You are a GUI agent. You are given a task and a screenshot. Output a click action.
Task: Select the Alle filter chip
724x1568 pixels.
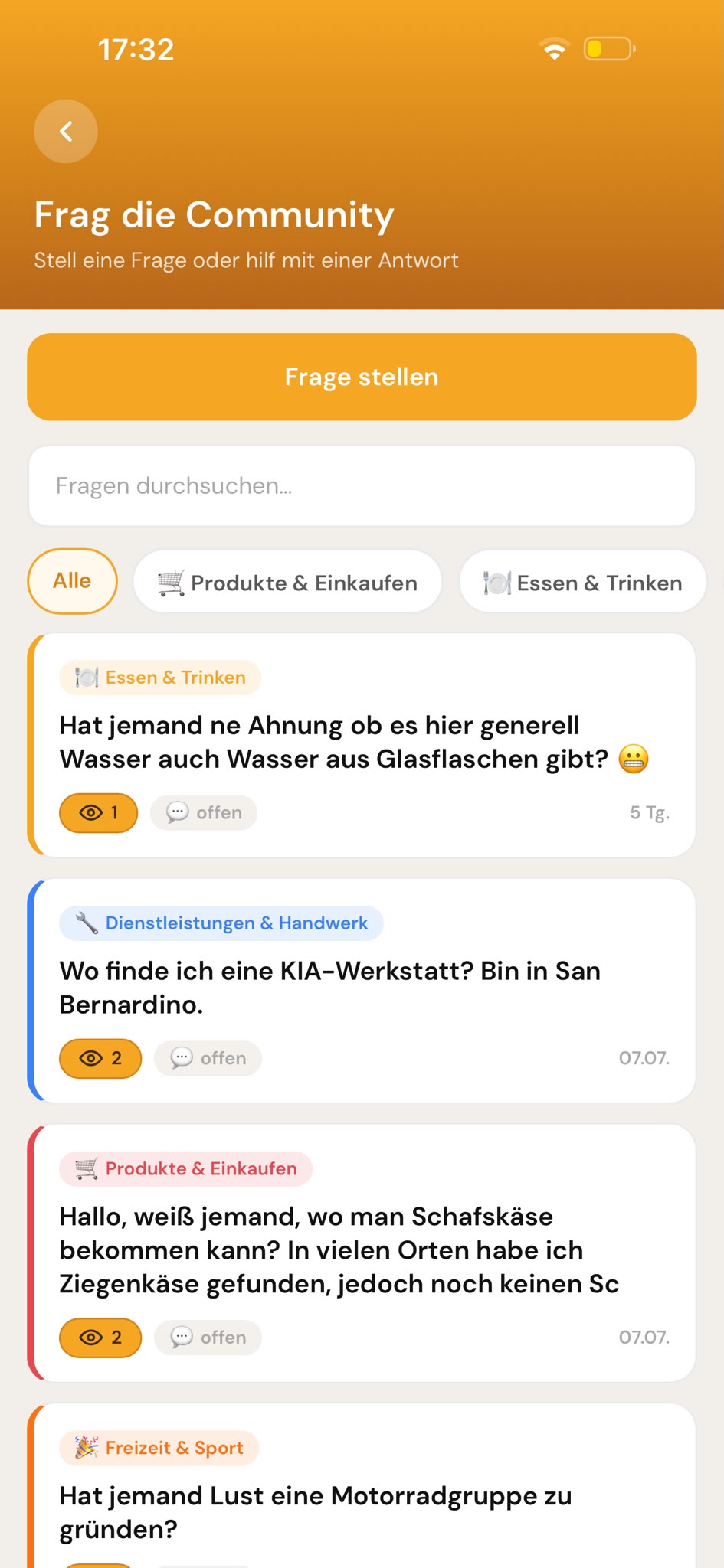point(73,581)
